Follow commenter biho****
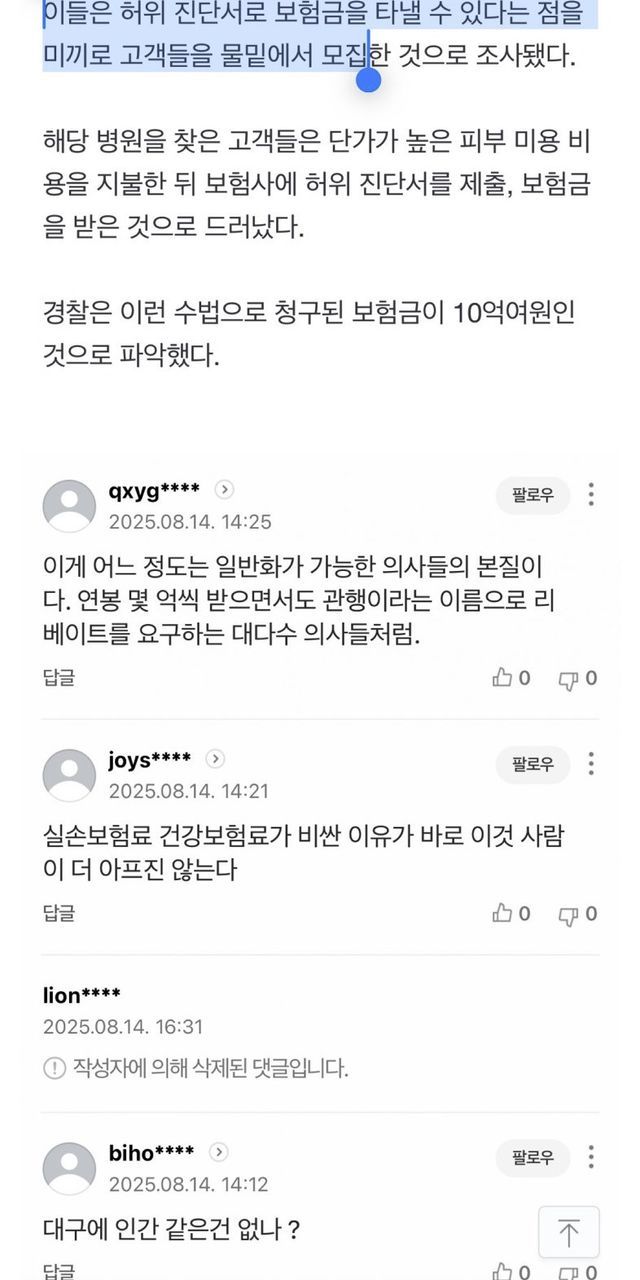Viewport: 640px width, 1280px height. [x=533, y=1158]
